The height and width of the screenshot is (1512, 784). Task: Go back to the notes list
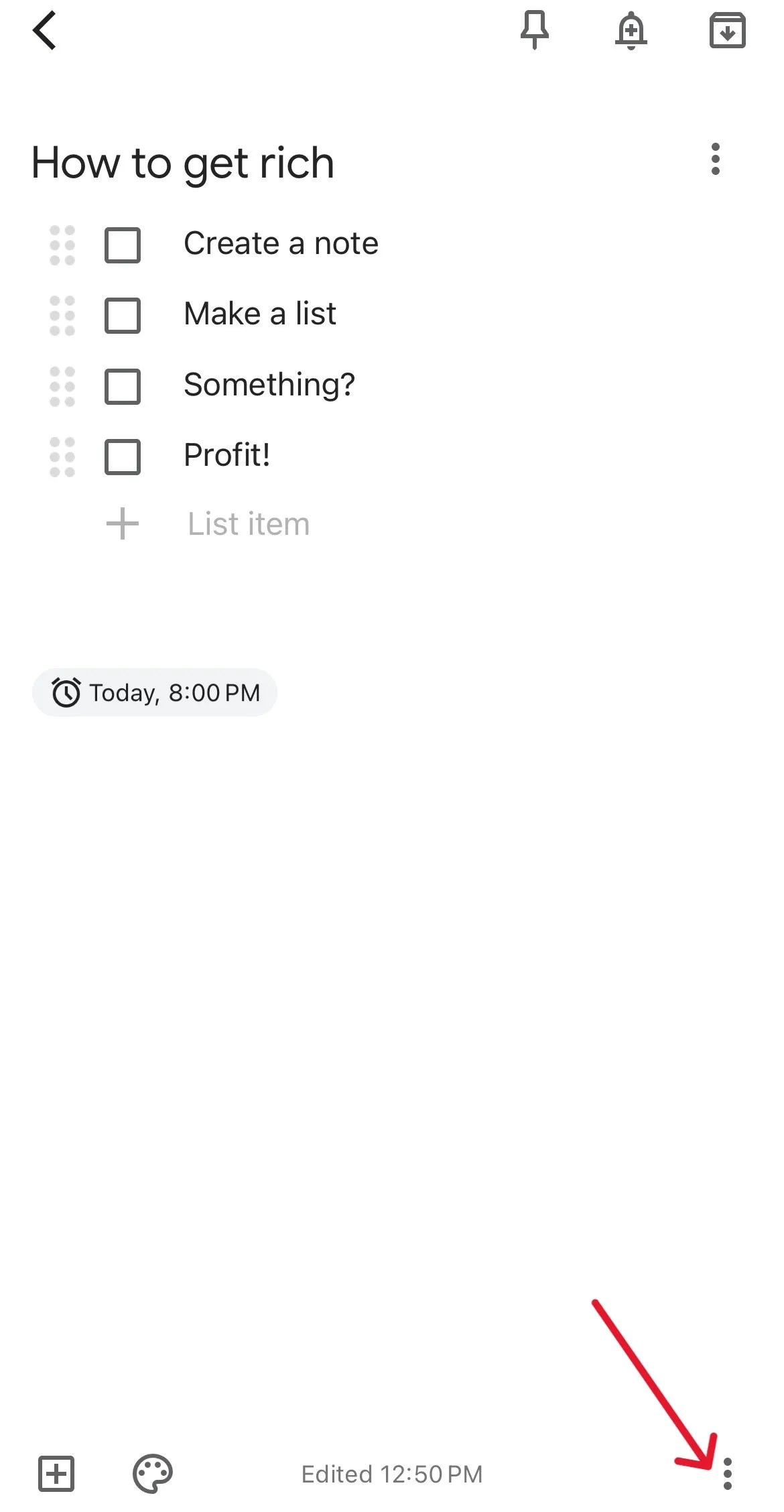[44, 31]
